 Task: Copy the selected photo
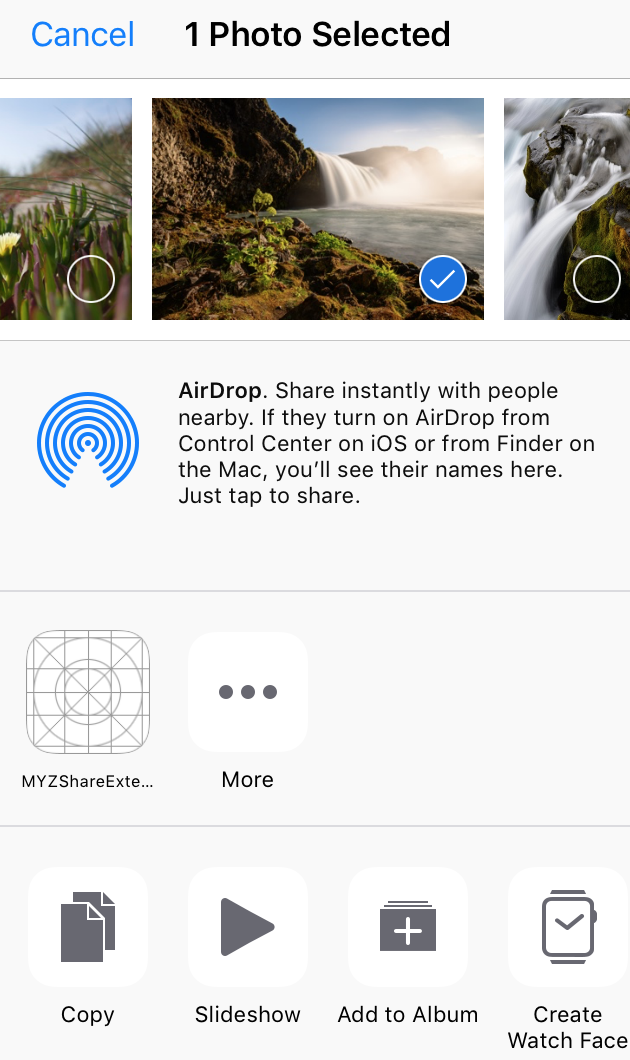pyautogui.click(x=88, y=927)
